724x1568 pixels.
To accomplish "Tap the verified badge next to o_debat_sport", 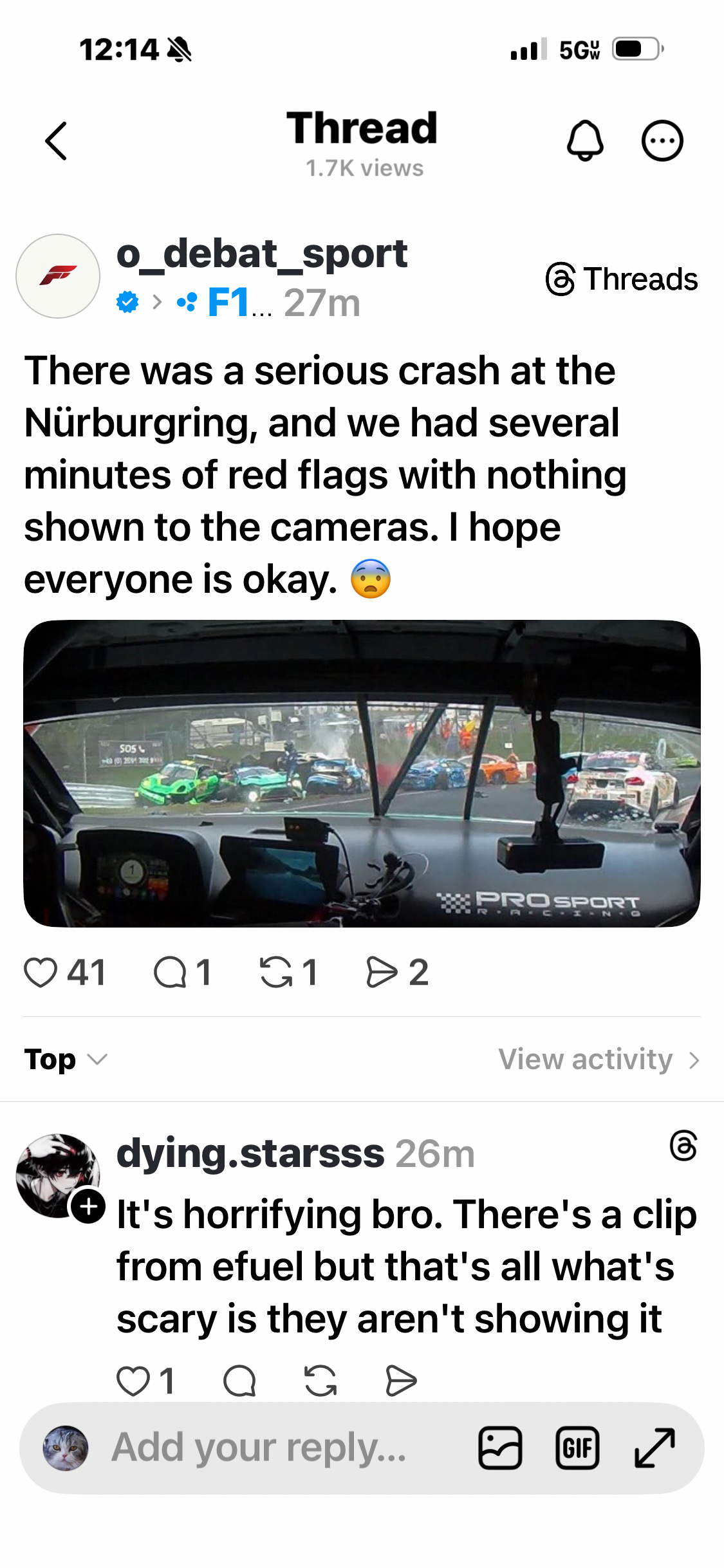I will coord(127,301).
